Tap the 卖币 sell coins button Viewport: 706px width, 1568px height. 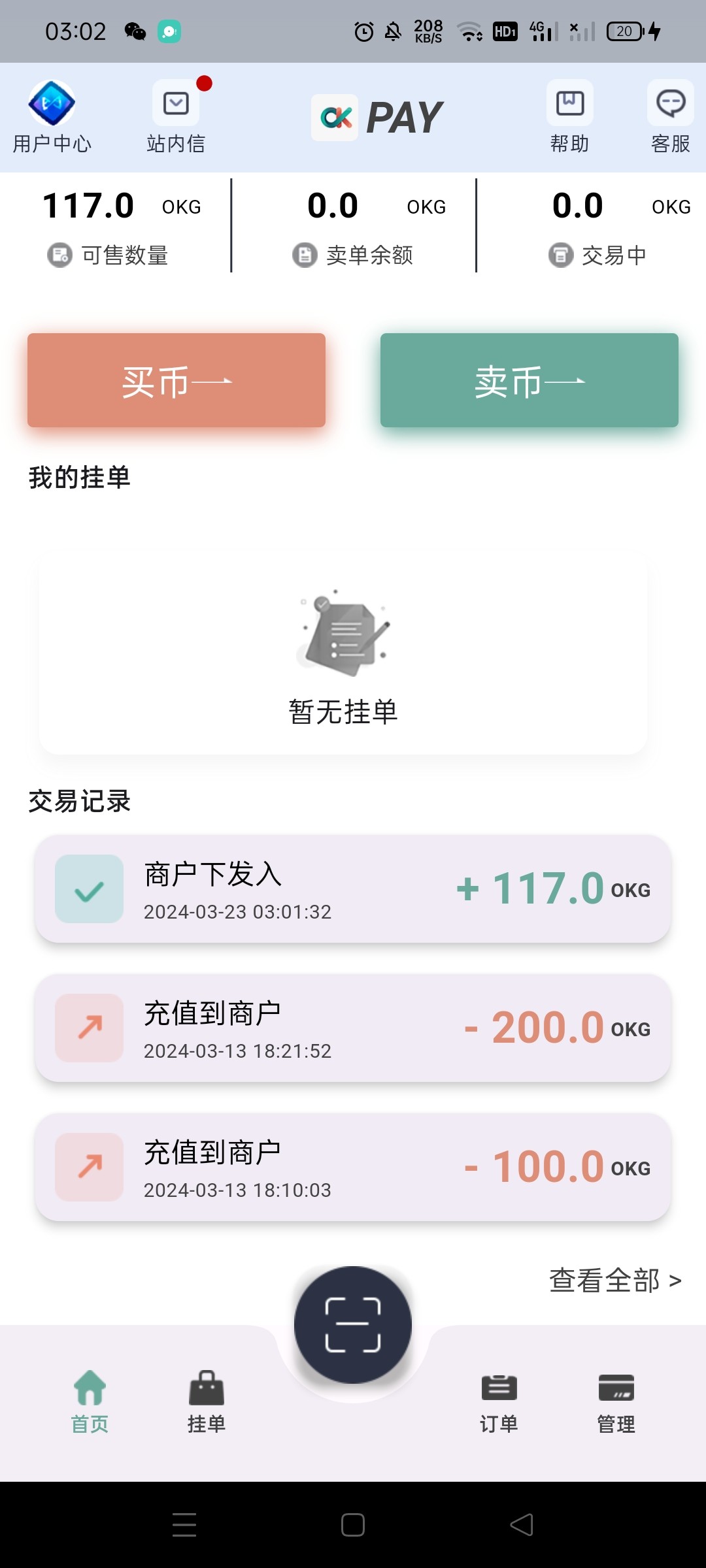pyautogui.click(x=529, y=380)
